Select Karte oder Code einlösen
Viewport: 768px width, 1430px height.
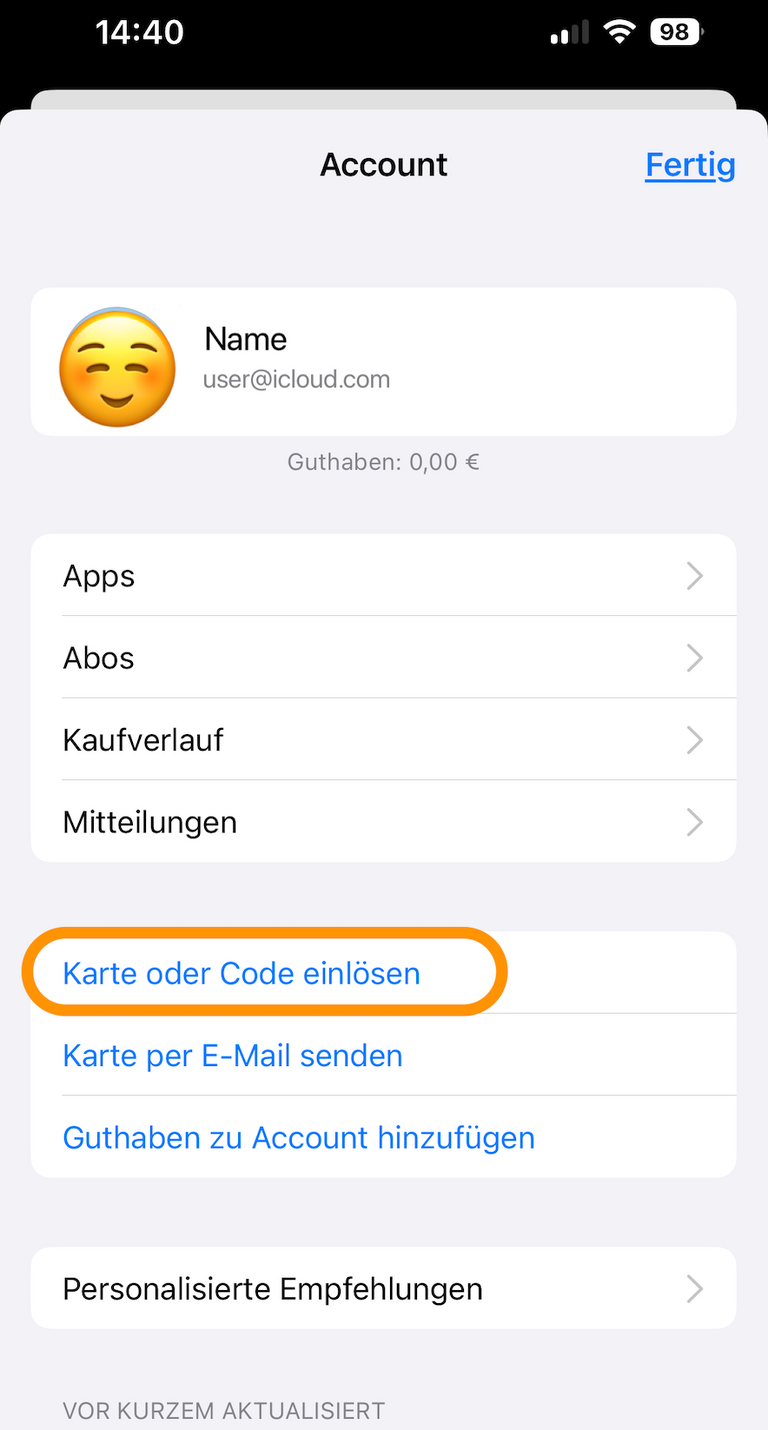(242, 973)
